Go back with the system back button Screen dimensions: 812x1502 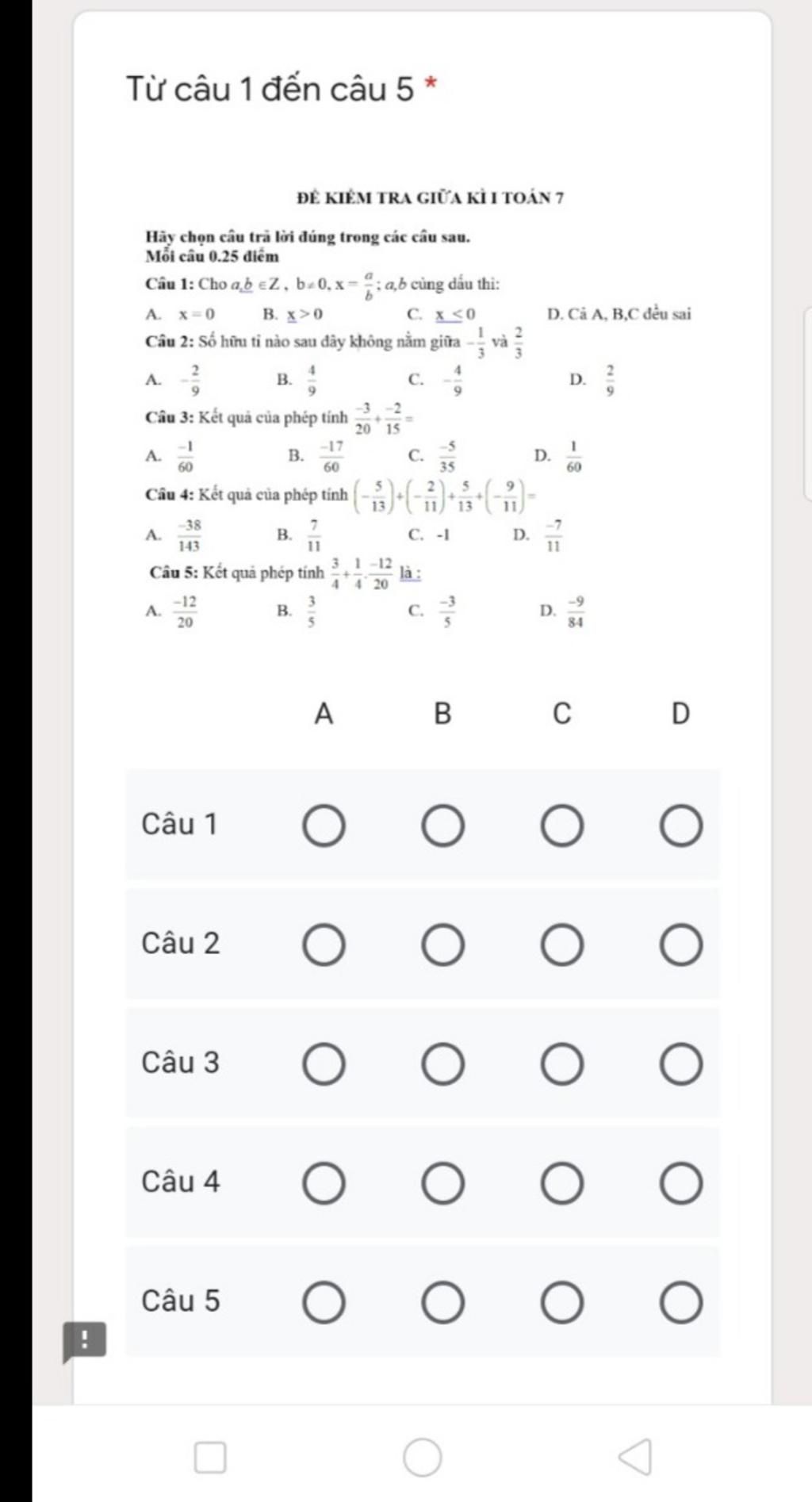634,1457
